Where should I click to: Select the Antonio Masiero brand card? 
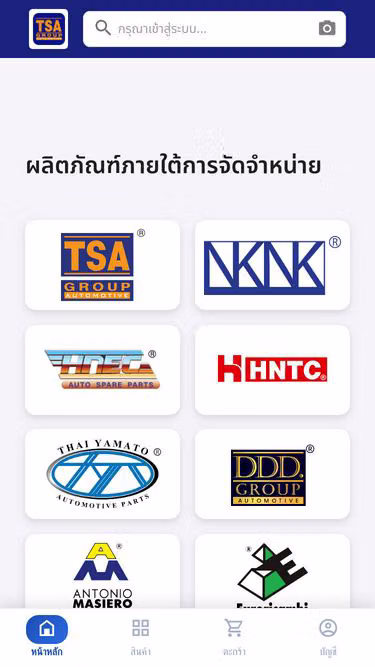(x=102, y=571)
